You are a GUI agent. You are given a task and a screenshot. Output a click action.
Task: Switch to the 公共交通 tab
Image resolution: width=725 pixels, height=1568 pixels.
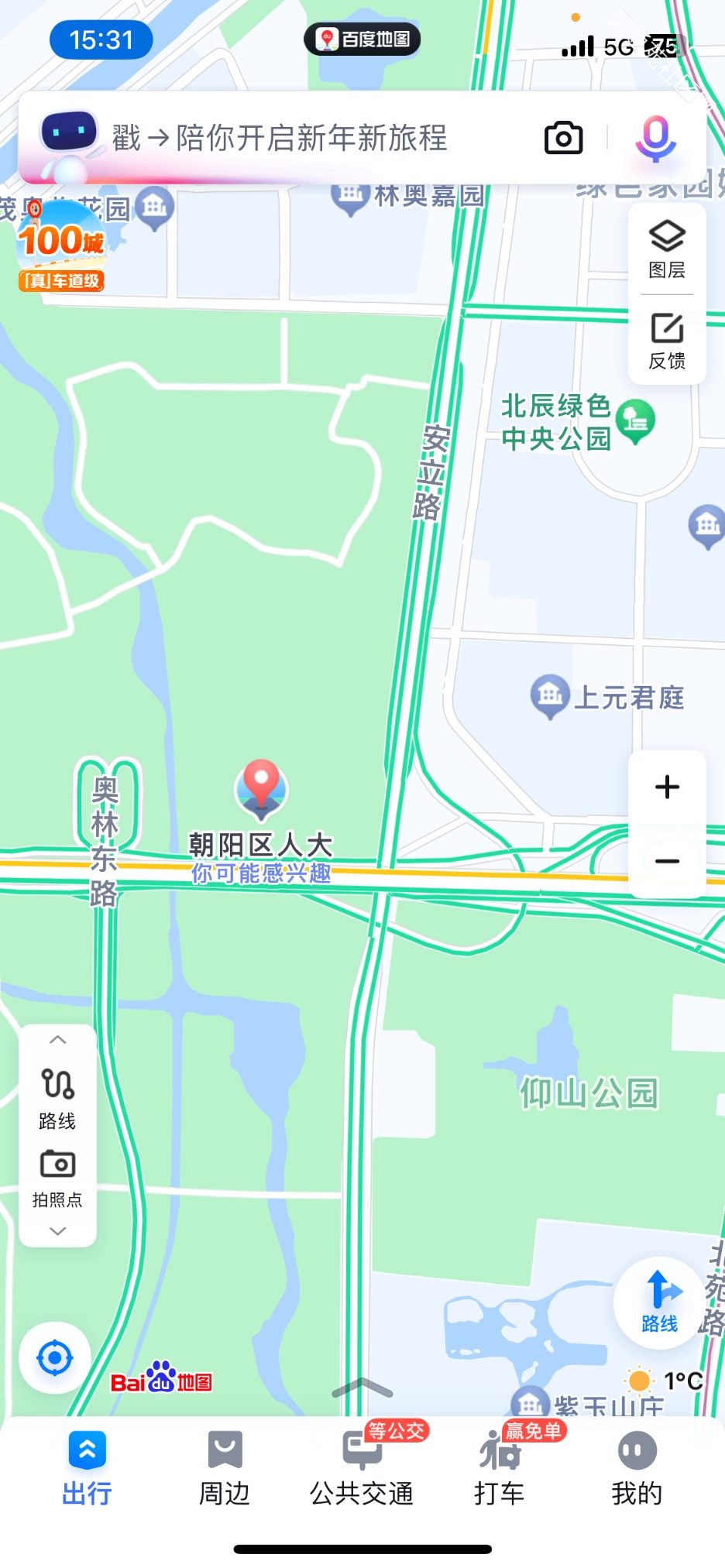[362, 1468]
